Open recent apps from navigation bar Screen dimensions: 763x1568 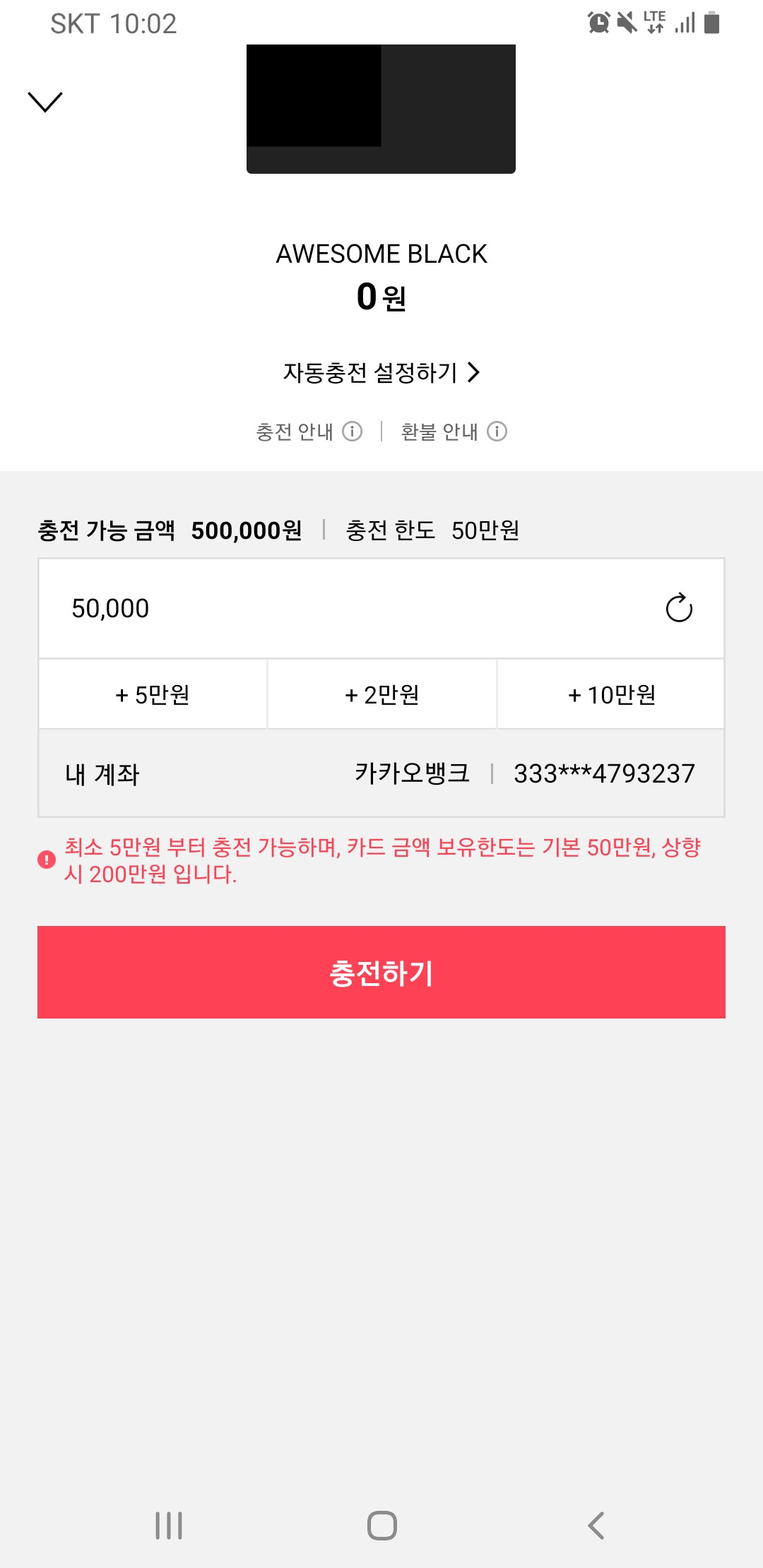click(169, 1526)
